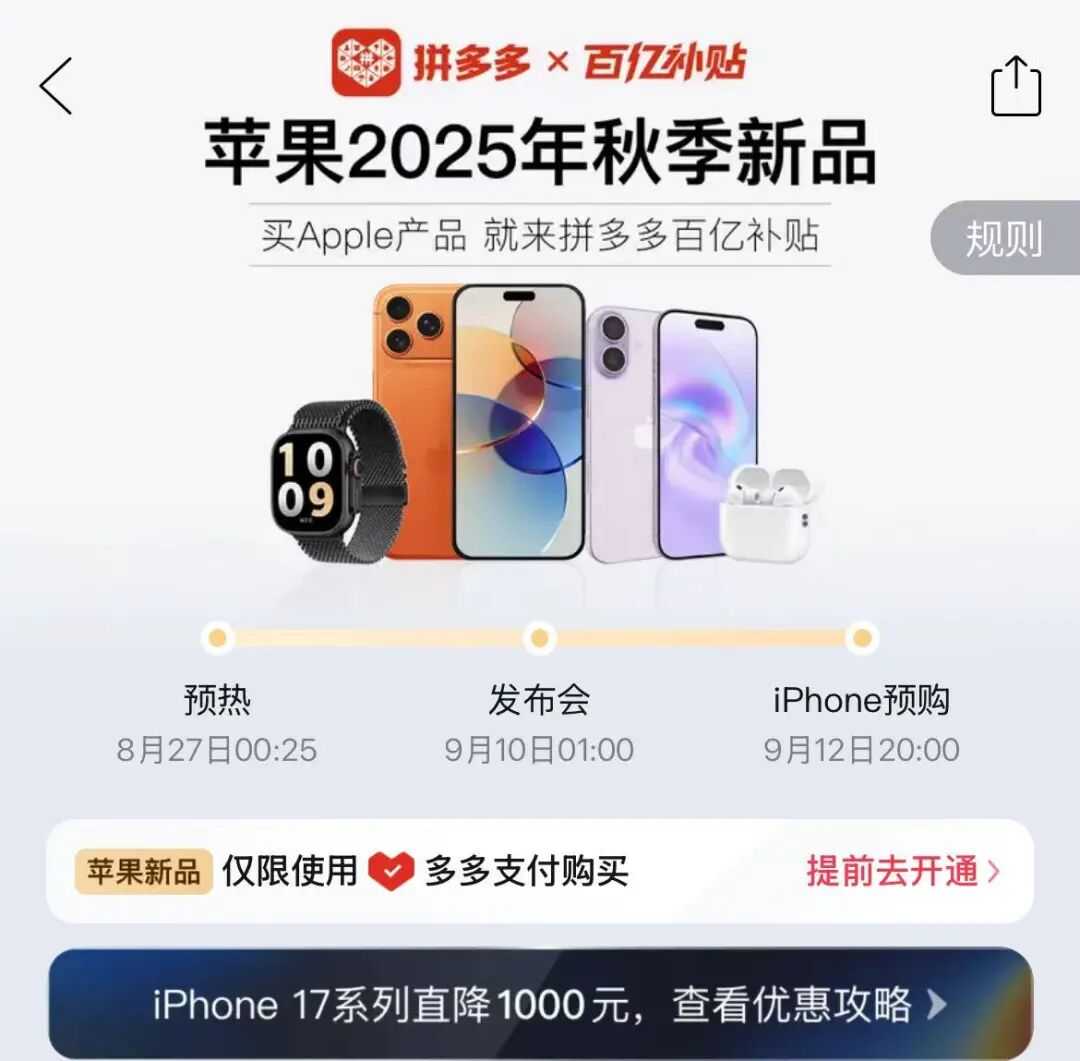The height and width of the screenshot is (1061, 1080).
Task: Share this Apple promotion page
Action: click(x=1016, y=87)
